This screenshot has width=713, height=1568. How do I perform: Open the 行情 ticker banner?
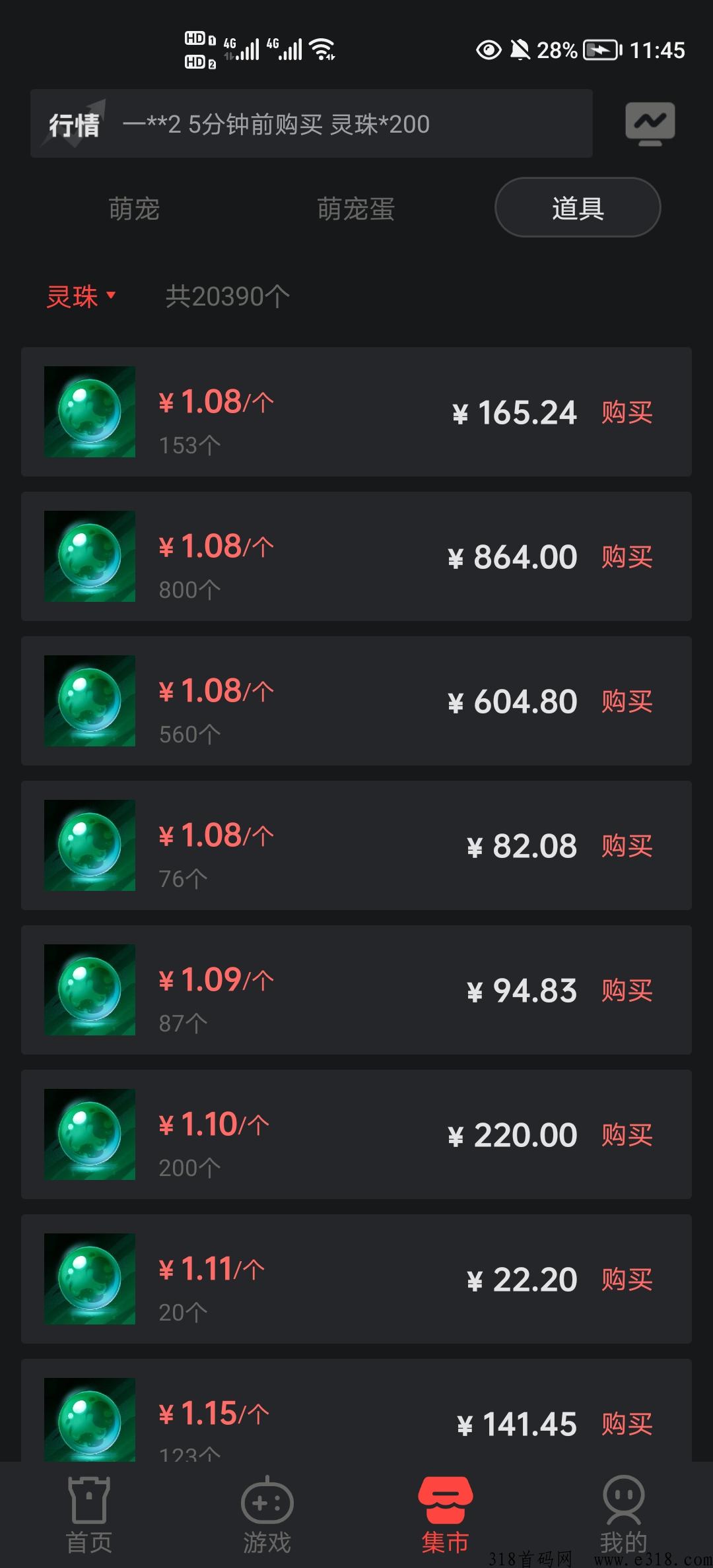[311, 123]
